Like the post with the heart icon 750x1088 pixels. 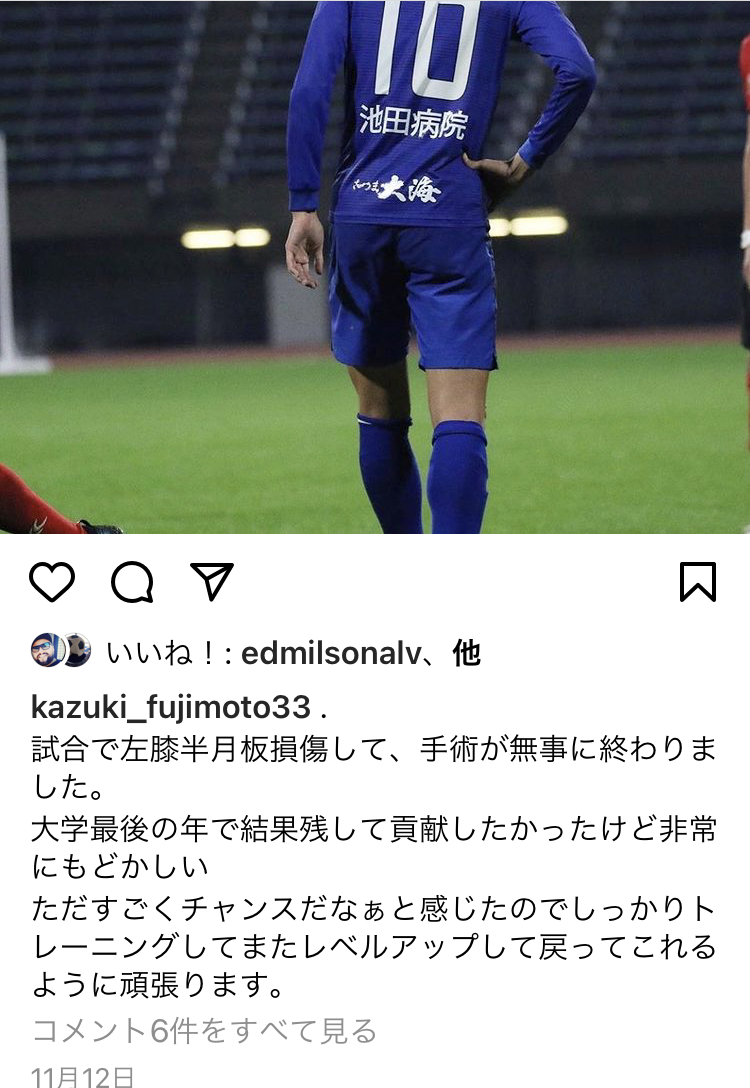[x=52, y=582]
